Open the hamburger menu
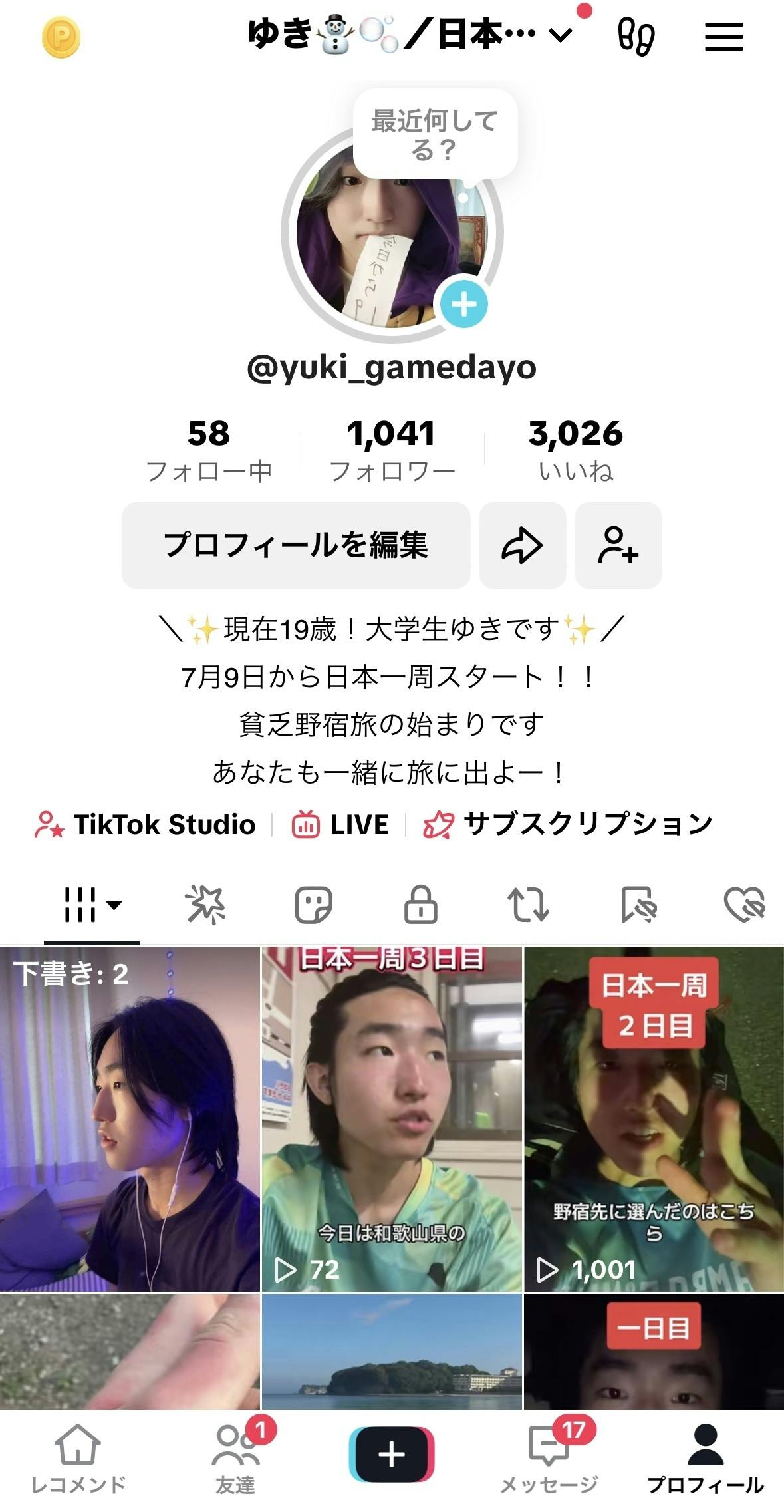 point(723,36)
